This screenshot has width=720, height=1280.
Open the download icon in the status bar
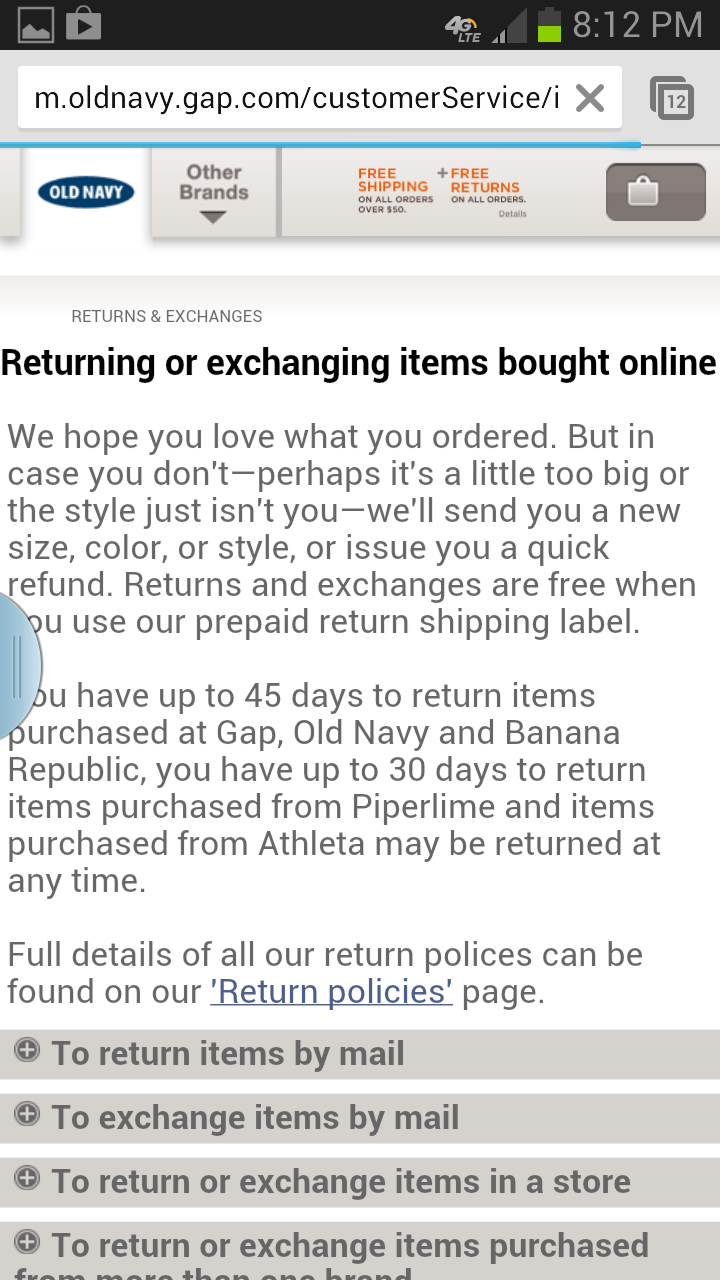[x=83, y=24]
